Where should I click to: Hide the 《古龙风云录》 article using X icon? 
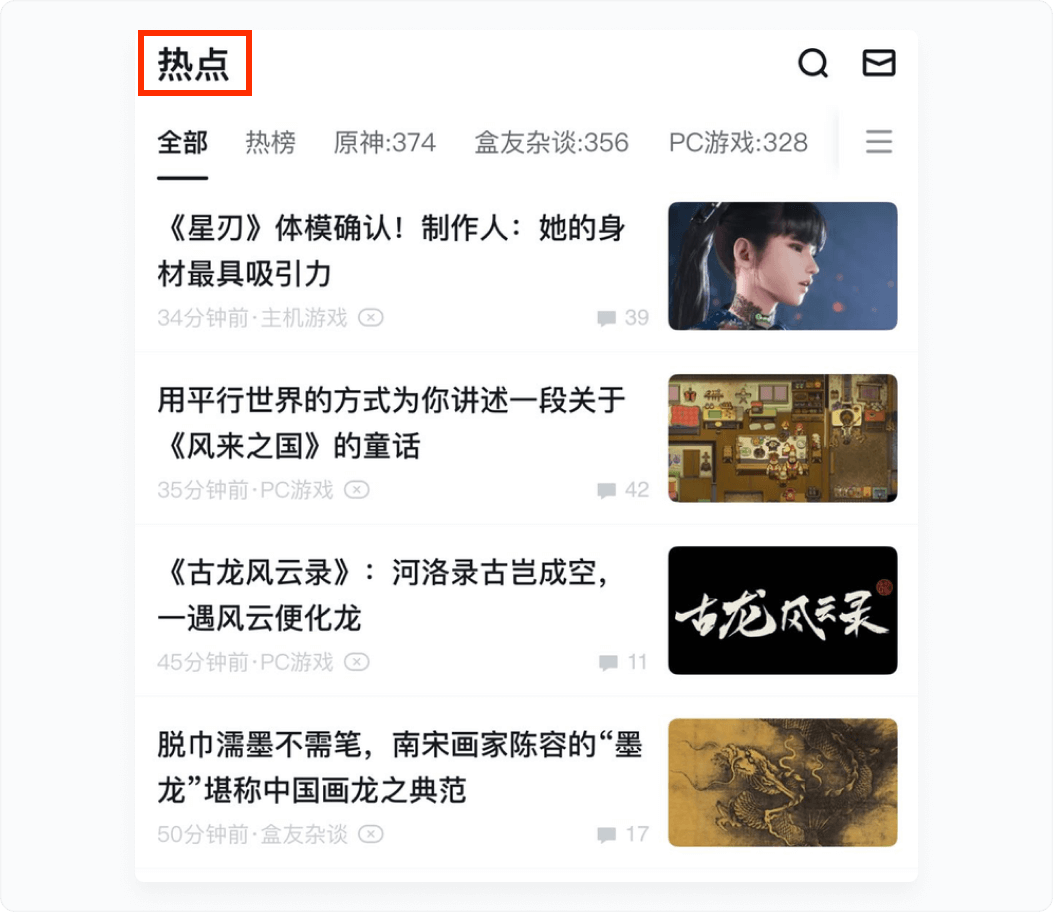tap(357, 662)
